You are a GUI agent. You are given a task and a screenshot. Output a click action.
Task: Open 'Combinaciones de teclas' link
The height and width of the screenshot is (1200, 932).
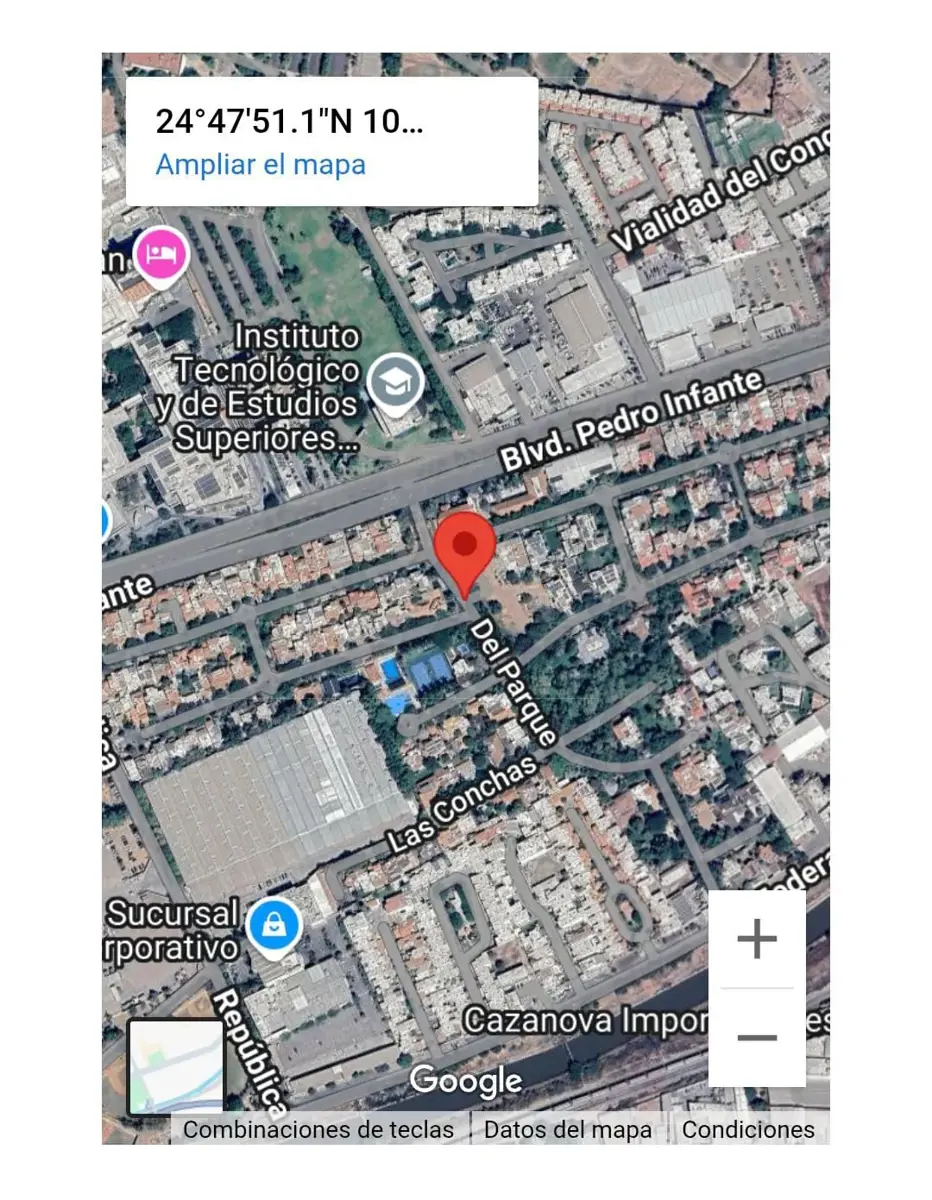coord(319,1130)
